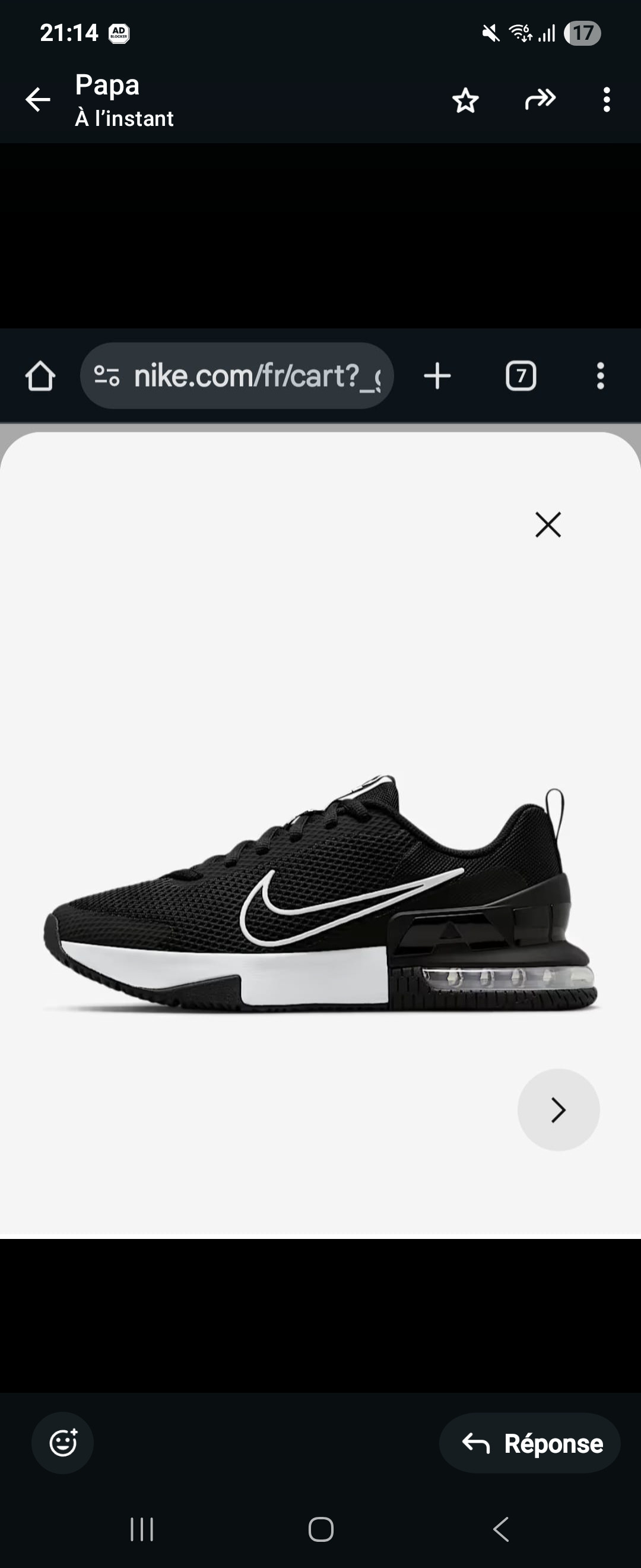React to the image with an emoji
This screenshot has width=641, height=1568.
coord(63,1443)
